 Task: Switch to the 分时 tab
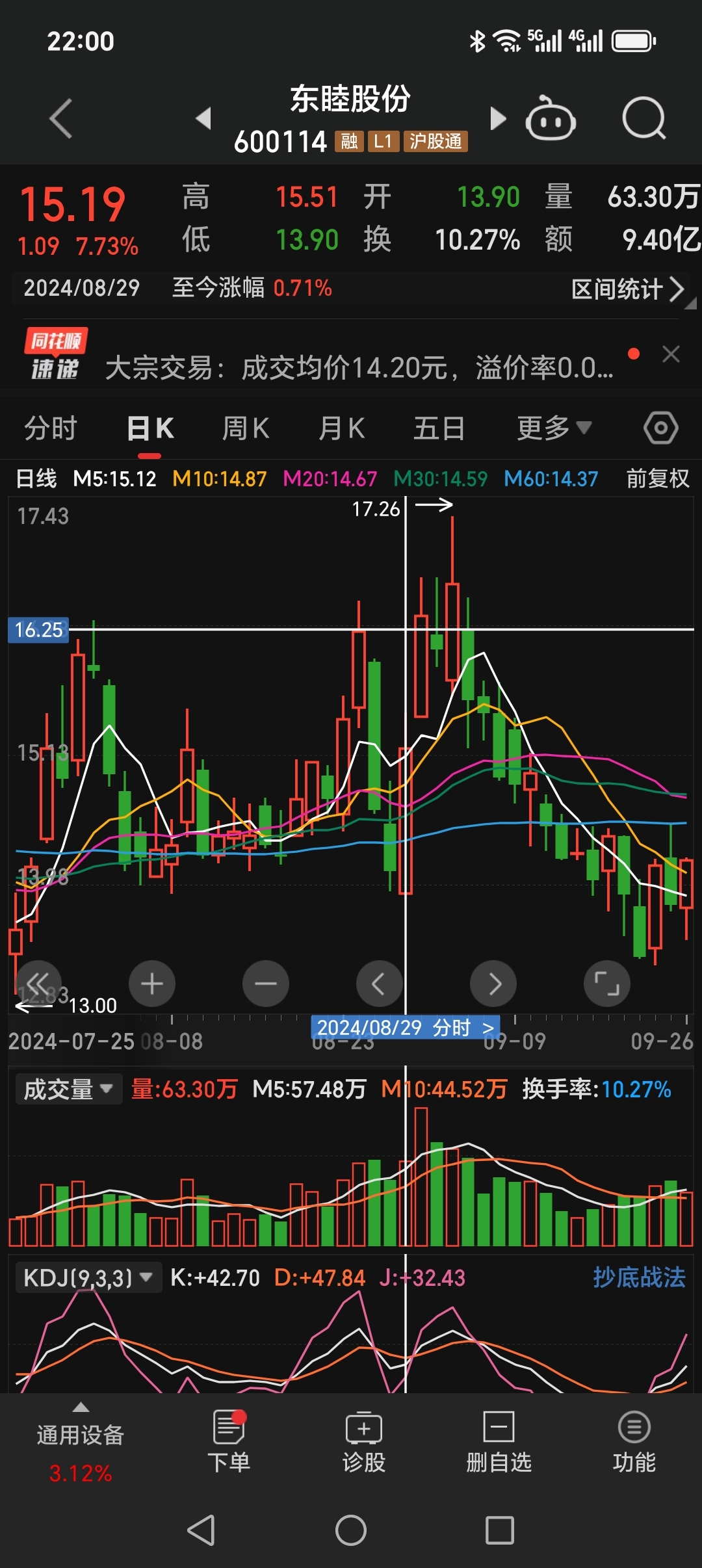51,428
